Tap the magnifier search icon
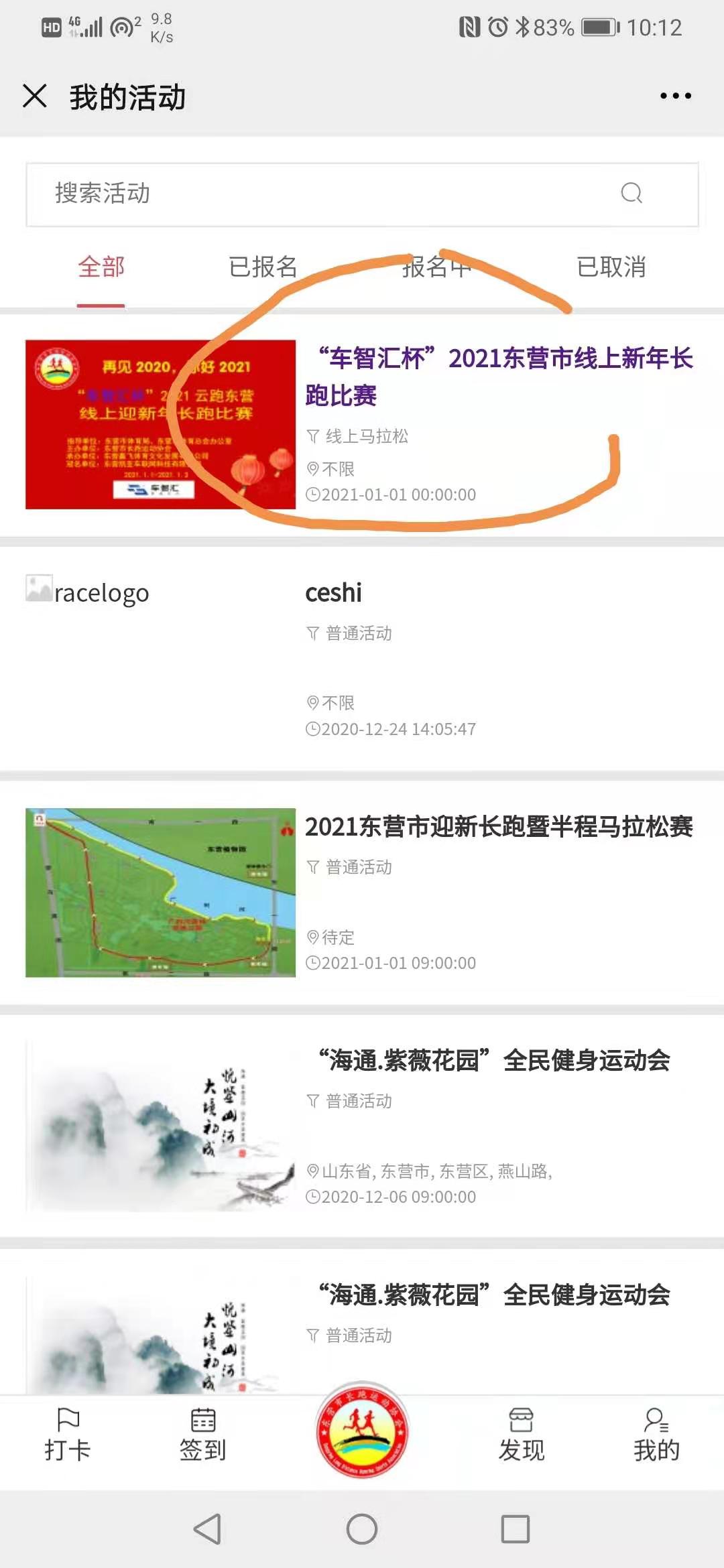Viewport: 724px width, 1568px height. [631, 194]
